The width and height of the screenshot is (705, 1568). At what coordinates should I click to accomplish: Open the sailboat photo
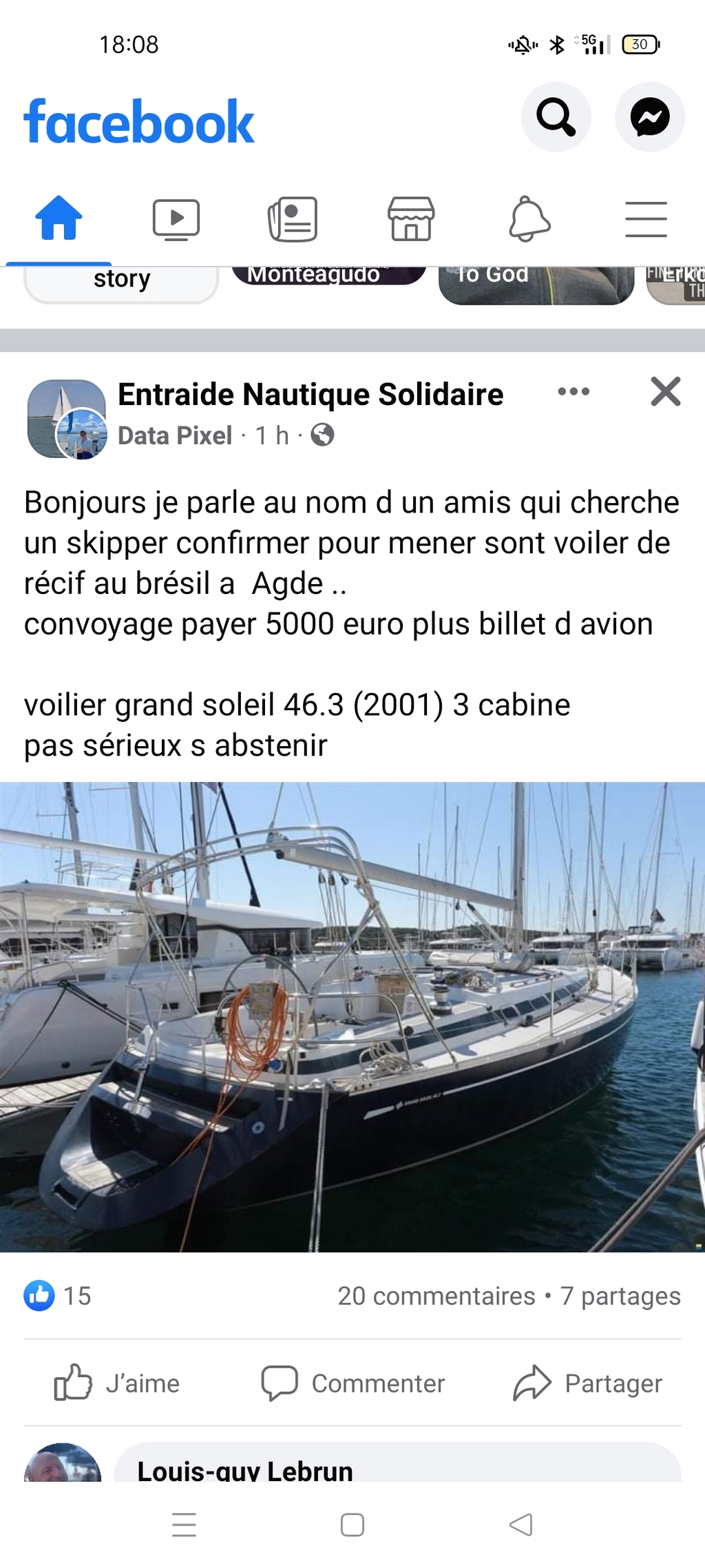[352, 1017]
